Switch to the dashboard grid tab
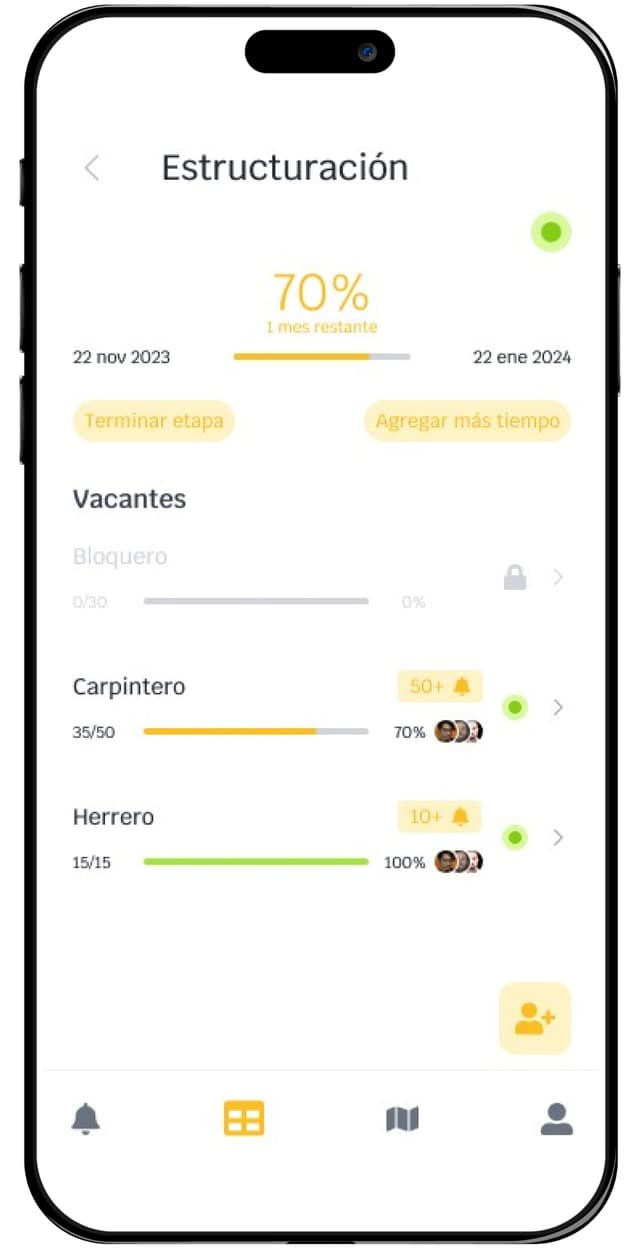Viewport: 640px width, 1249px height. 244,1119
